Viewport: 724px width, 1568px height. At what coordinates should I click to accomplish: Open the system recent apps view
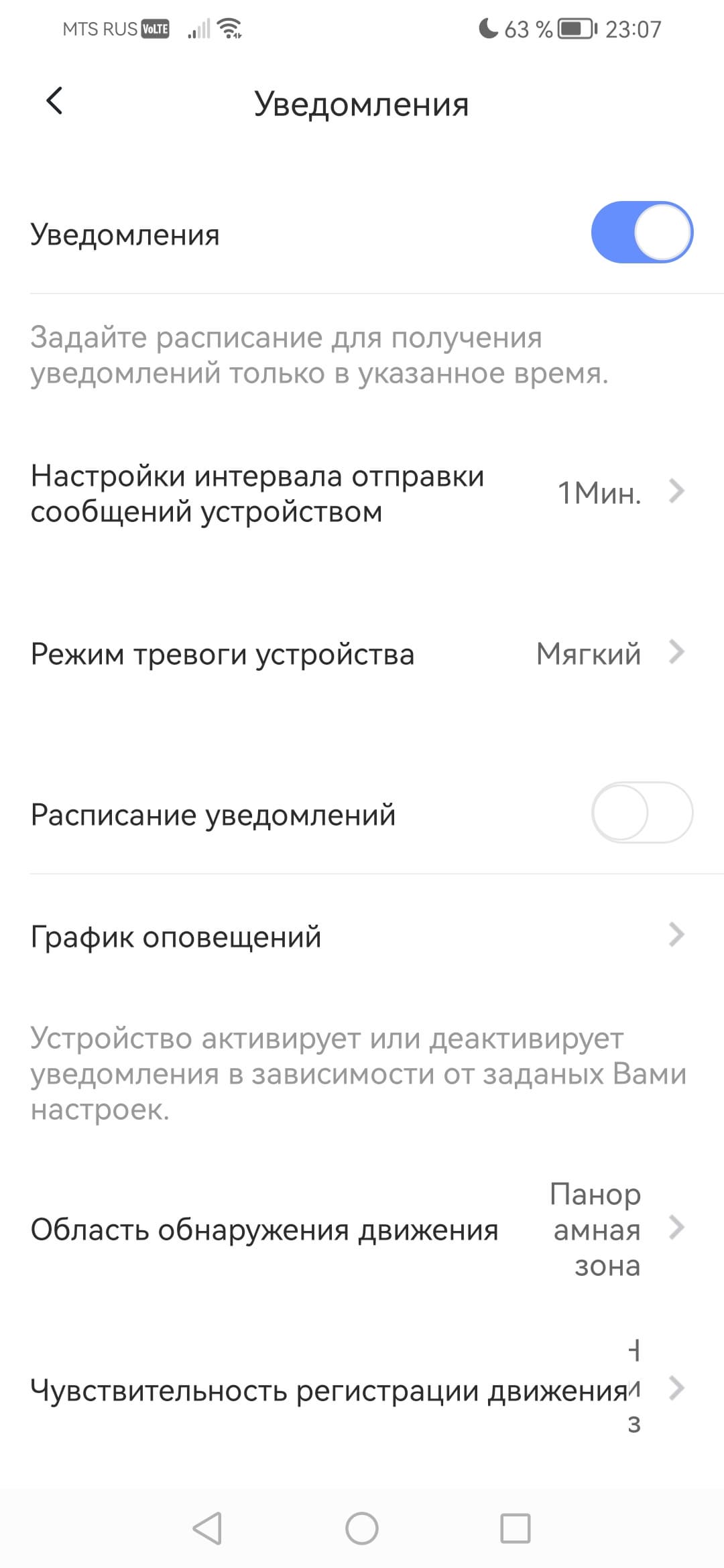coord(516,1528)
